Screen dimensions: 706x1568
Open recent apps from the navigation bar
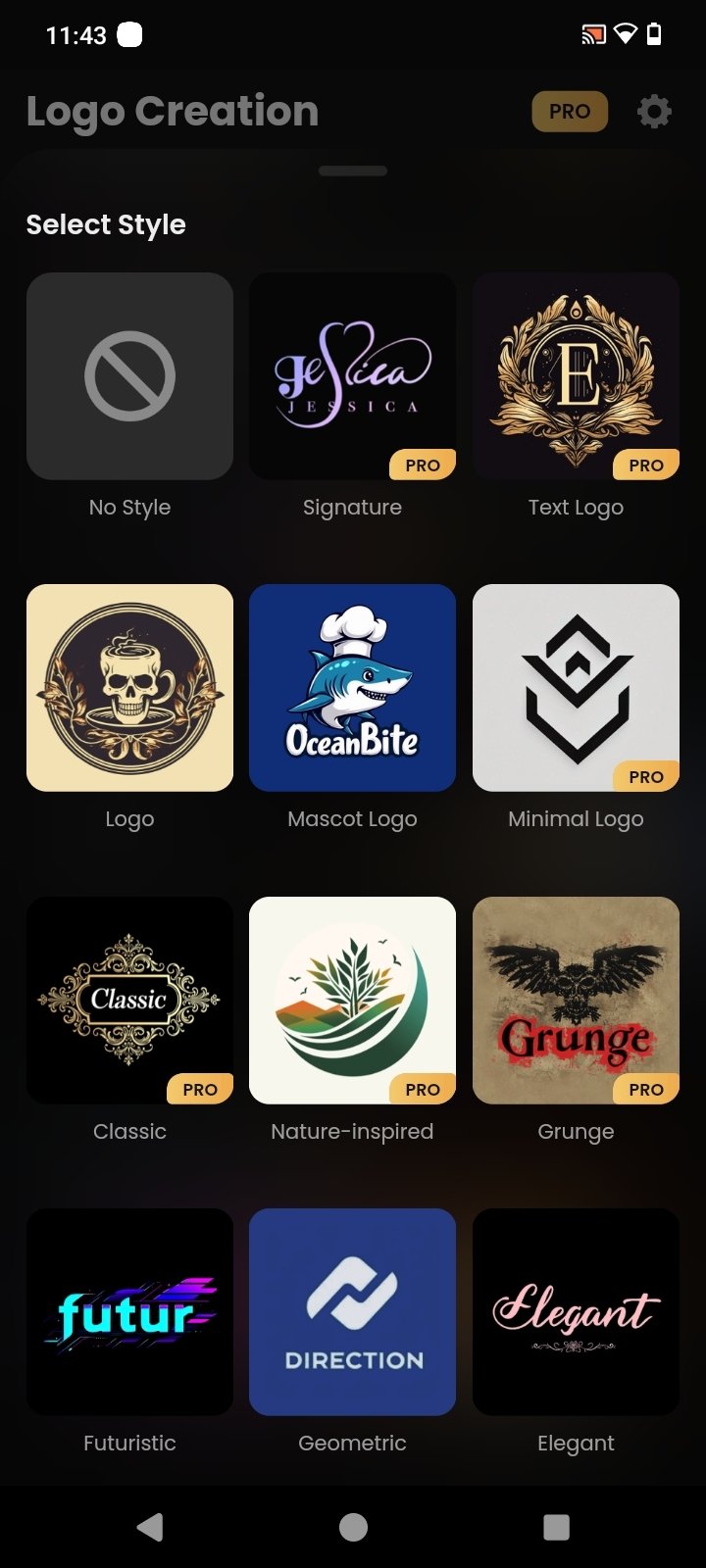[x=556, y=1527]
